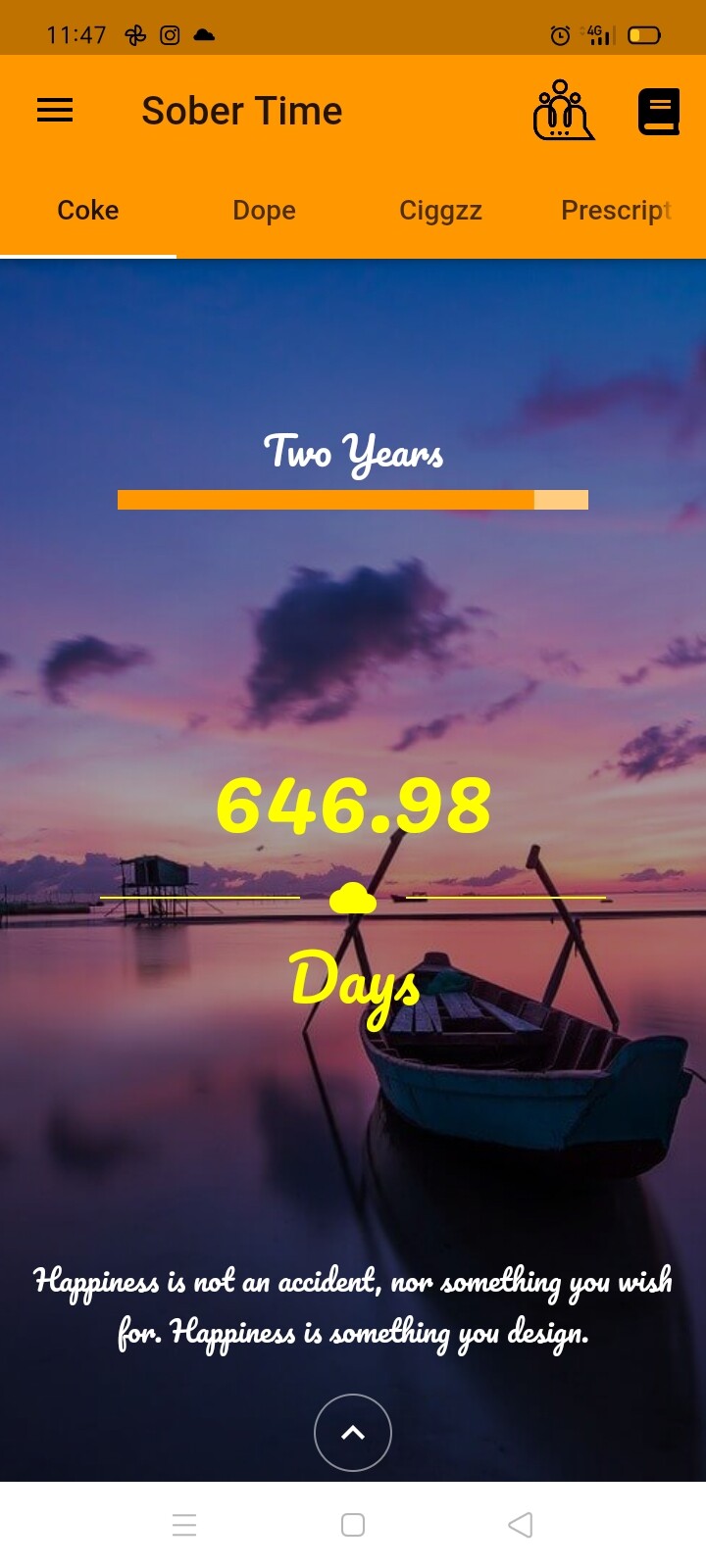Switch to the Dope tab
This screenshot has width=706, height=1568.
point(264,211)
